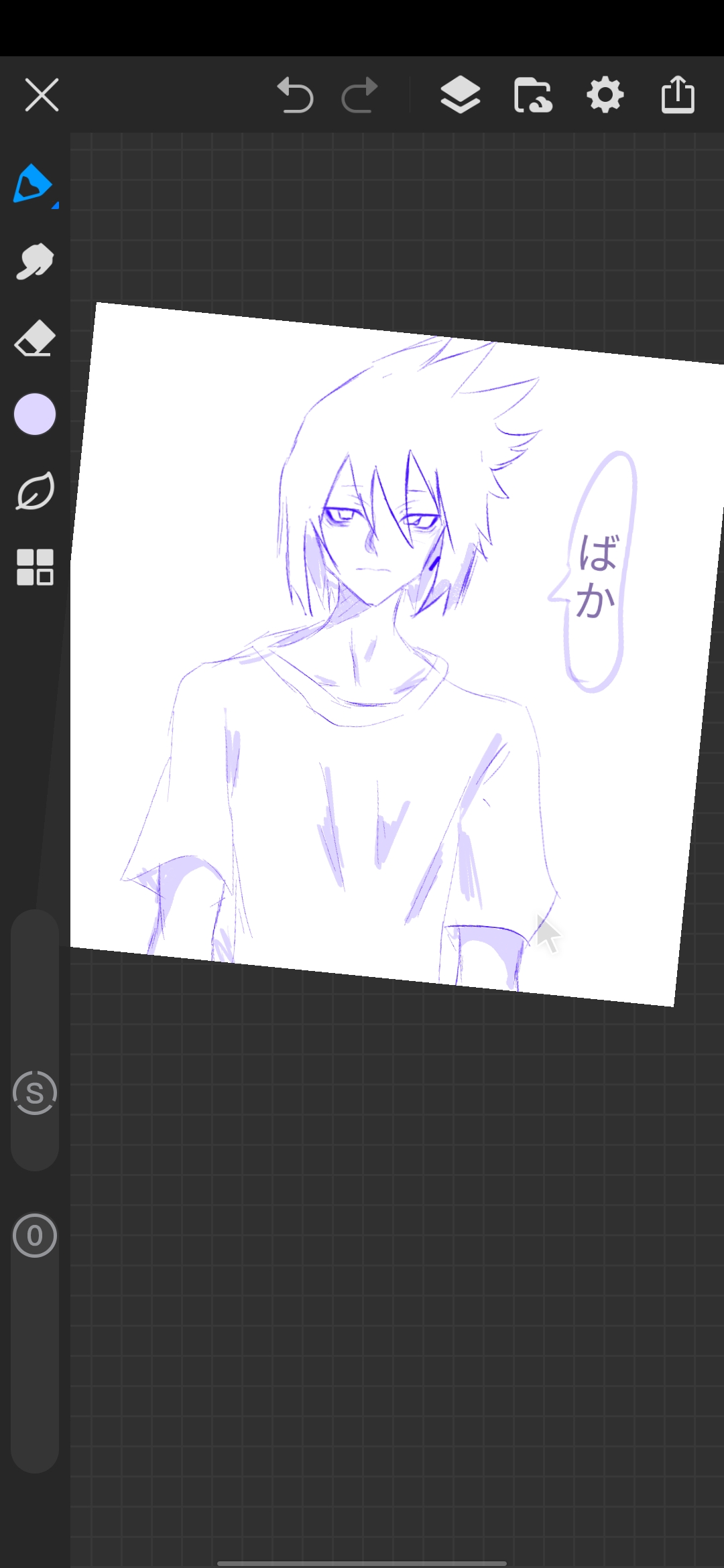Select the smudge tool

[x=34, y=261]
